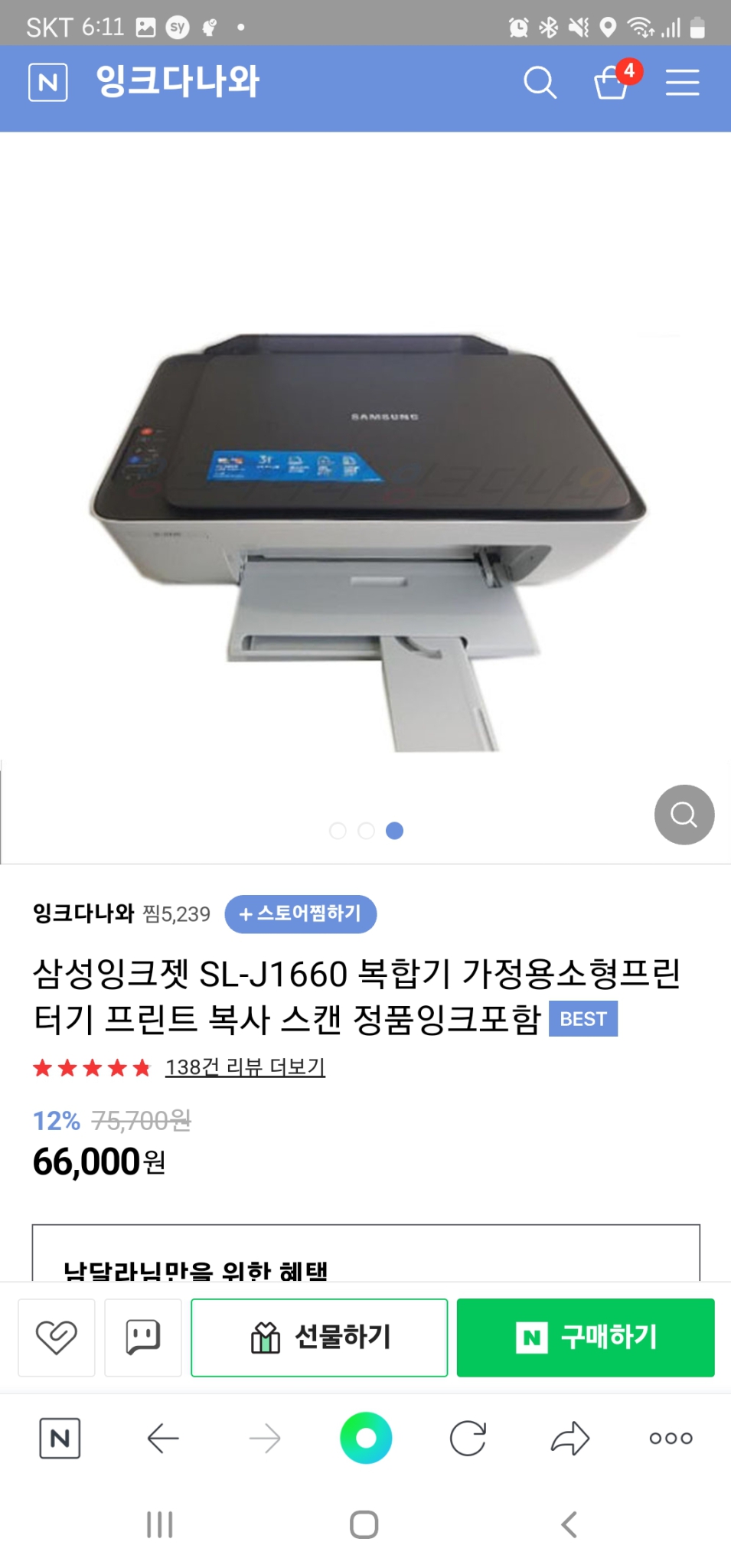731x1568 pixels.
Task: Refresh the page using the reload icon
Action: (x=467, y=1437)
